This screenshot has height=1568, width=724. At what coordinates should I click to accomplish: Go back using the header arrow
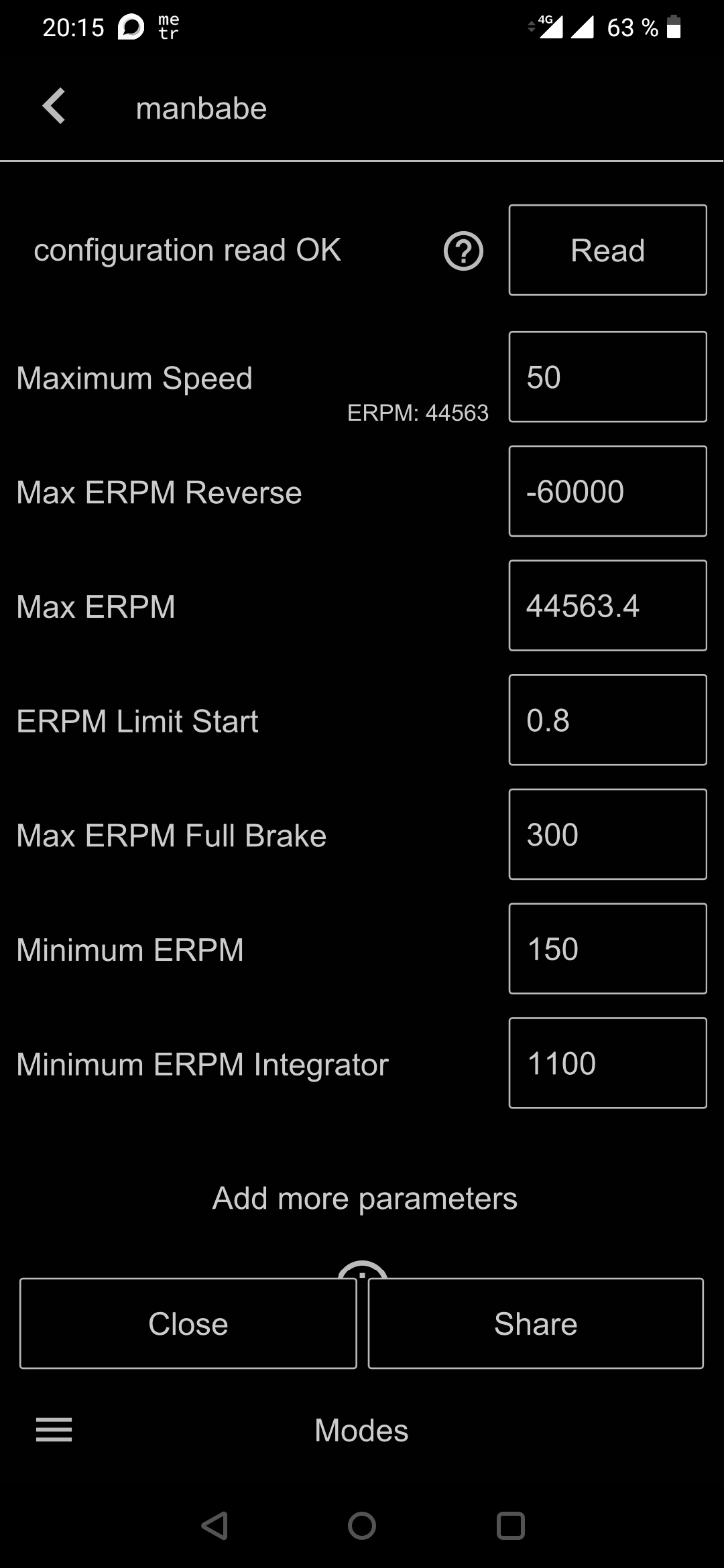pyautogui.click(x=54, y=107)
